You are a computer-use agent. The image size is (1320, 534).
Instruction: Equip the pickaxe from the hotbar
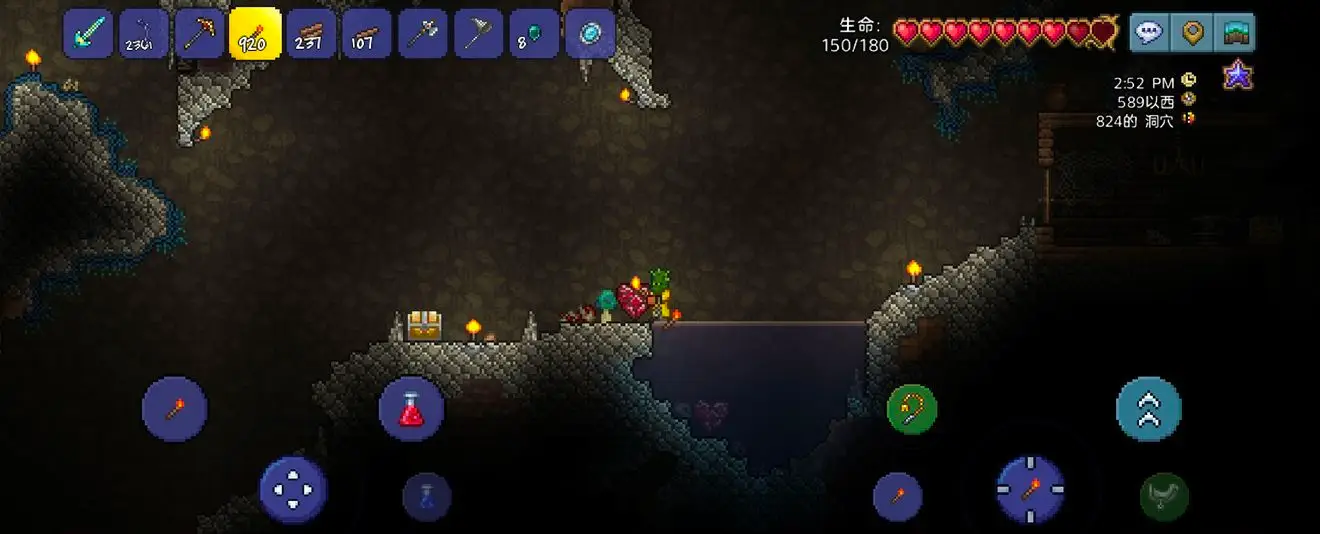click(199, 34)
